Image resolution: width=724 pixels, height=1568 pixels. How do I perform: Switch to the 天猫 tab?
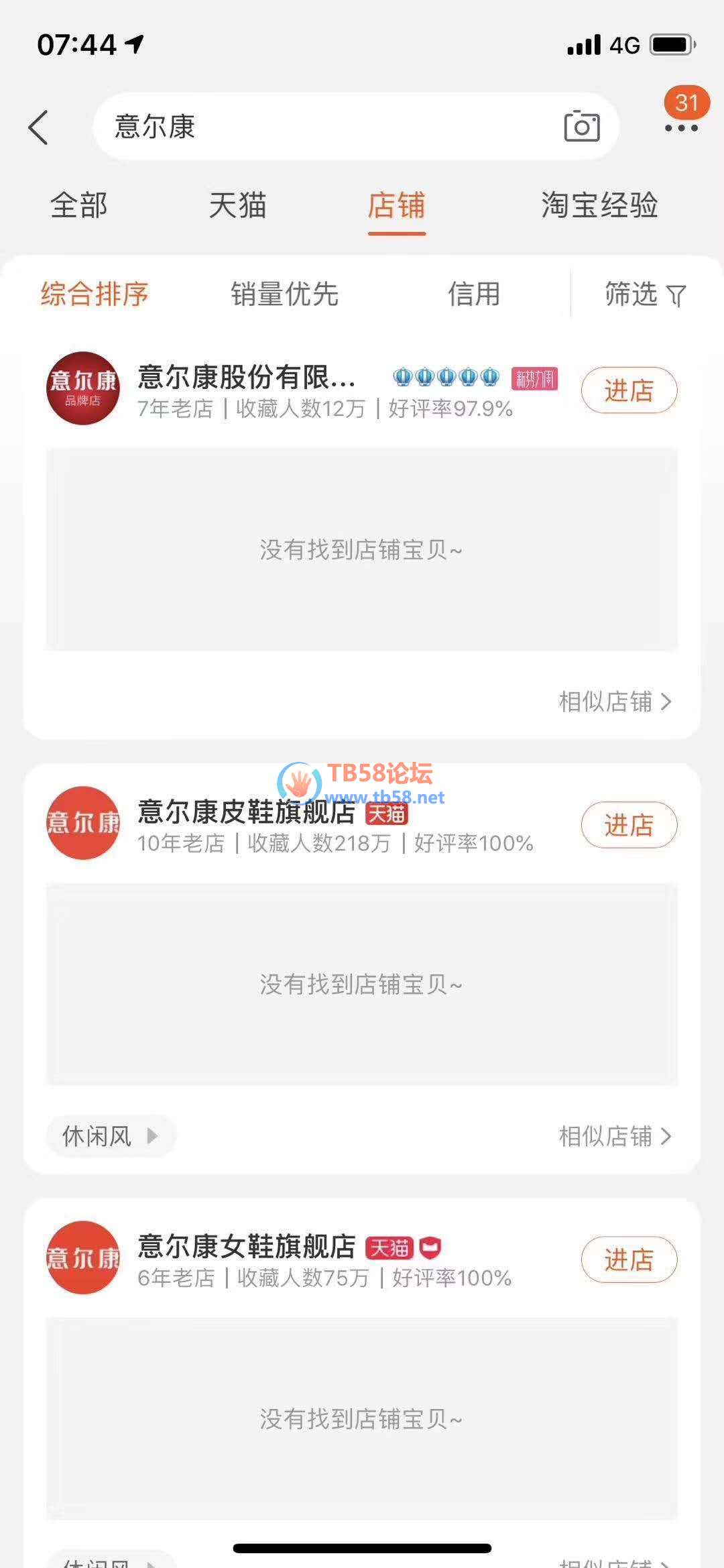(237, 205)
